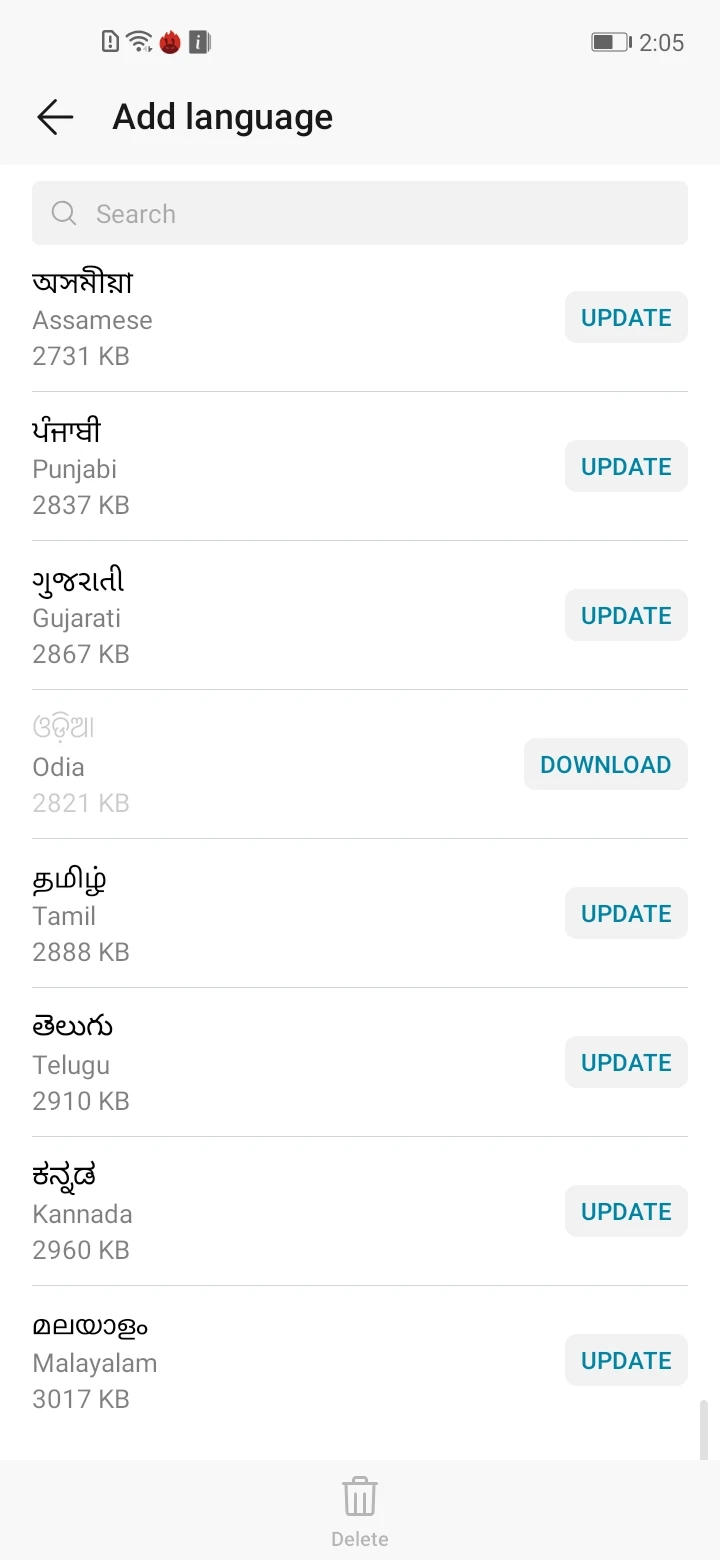
Task: Update the Malayalam language pack
Action: pyautogui.click(x=626, y=1361)
